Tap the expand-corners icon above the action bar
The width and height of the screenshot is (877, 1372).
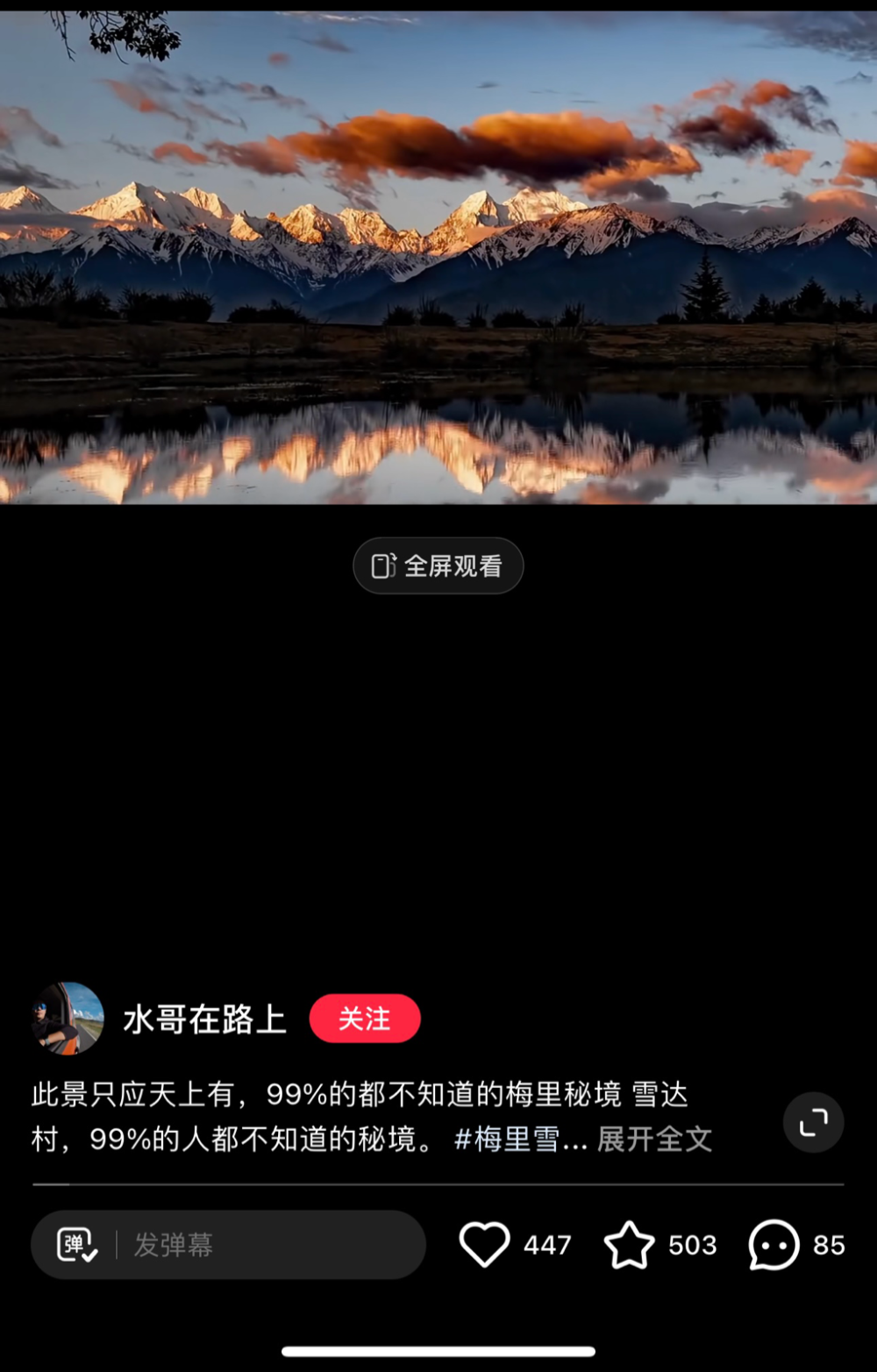(x=813, y=1121)
